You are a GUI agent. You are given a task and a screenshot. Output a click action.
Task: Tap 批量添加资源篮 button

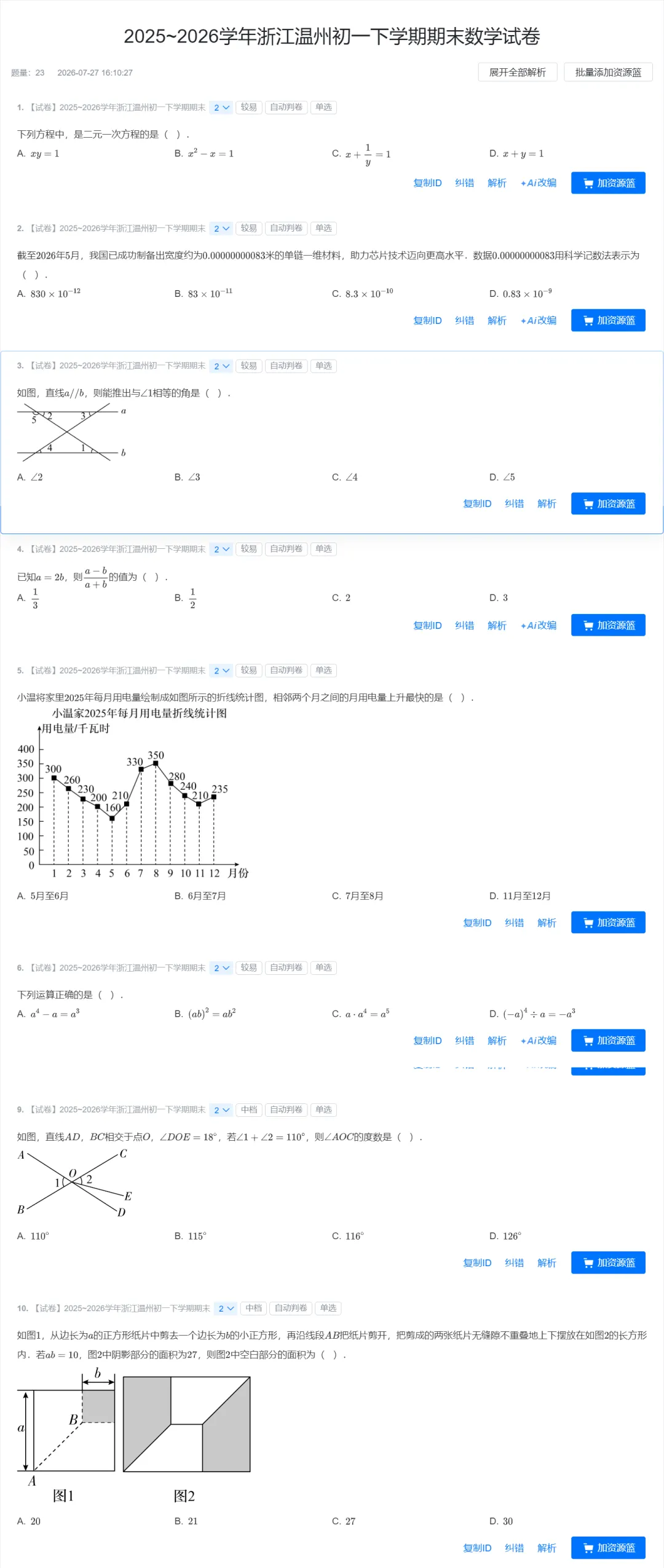(608, 72)
